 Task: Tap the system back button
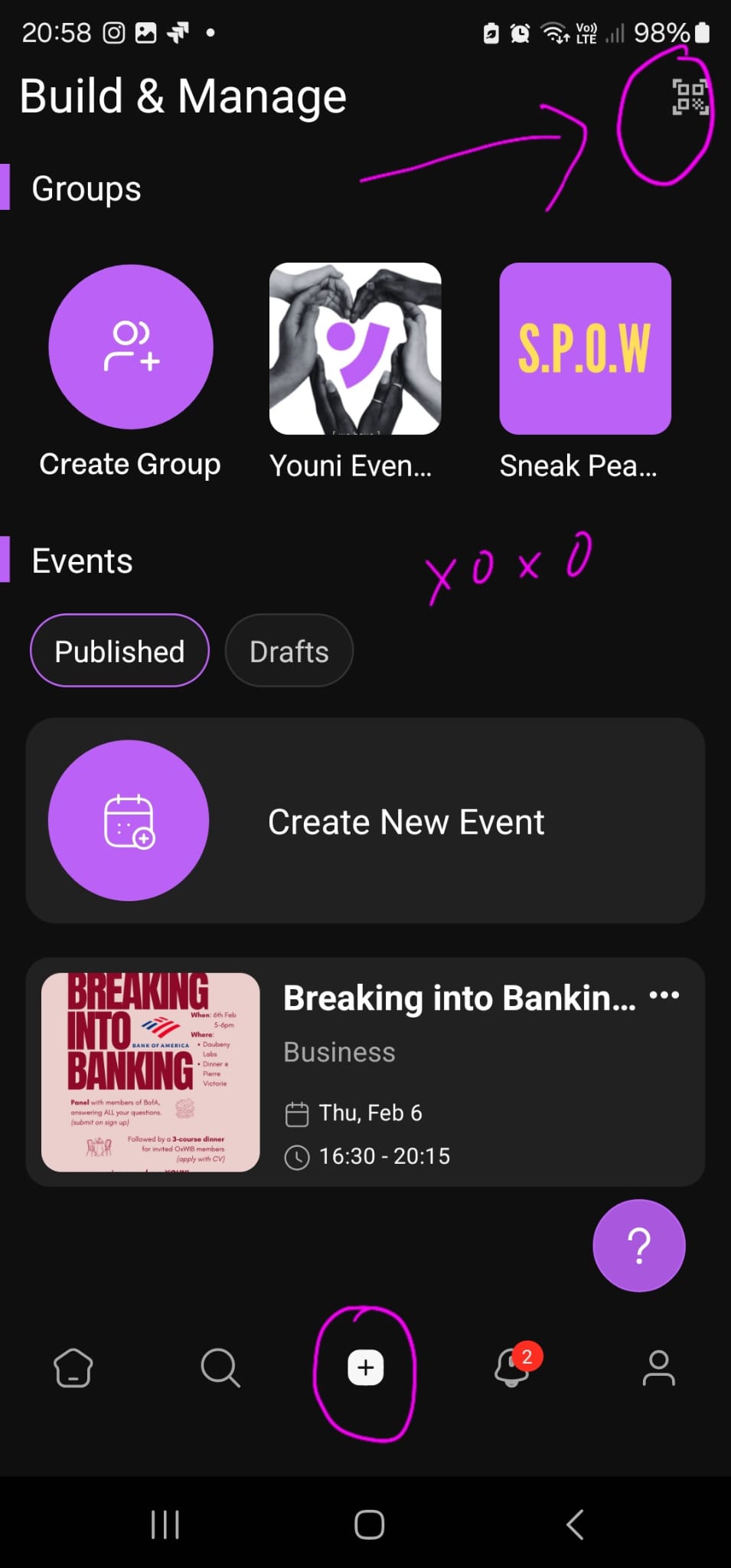pos(574,1524)
